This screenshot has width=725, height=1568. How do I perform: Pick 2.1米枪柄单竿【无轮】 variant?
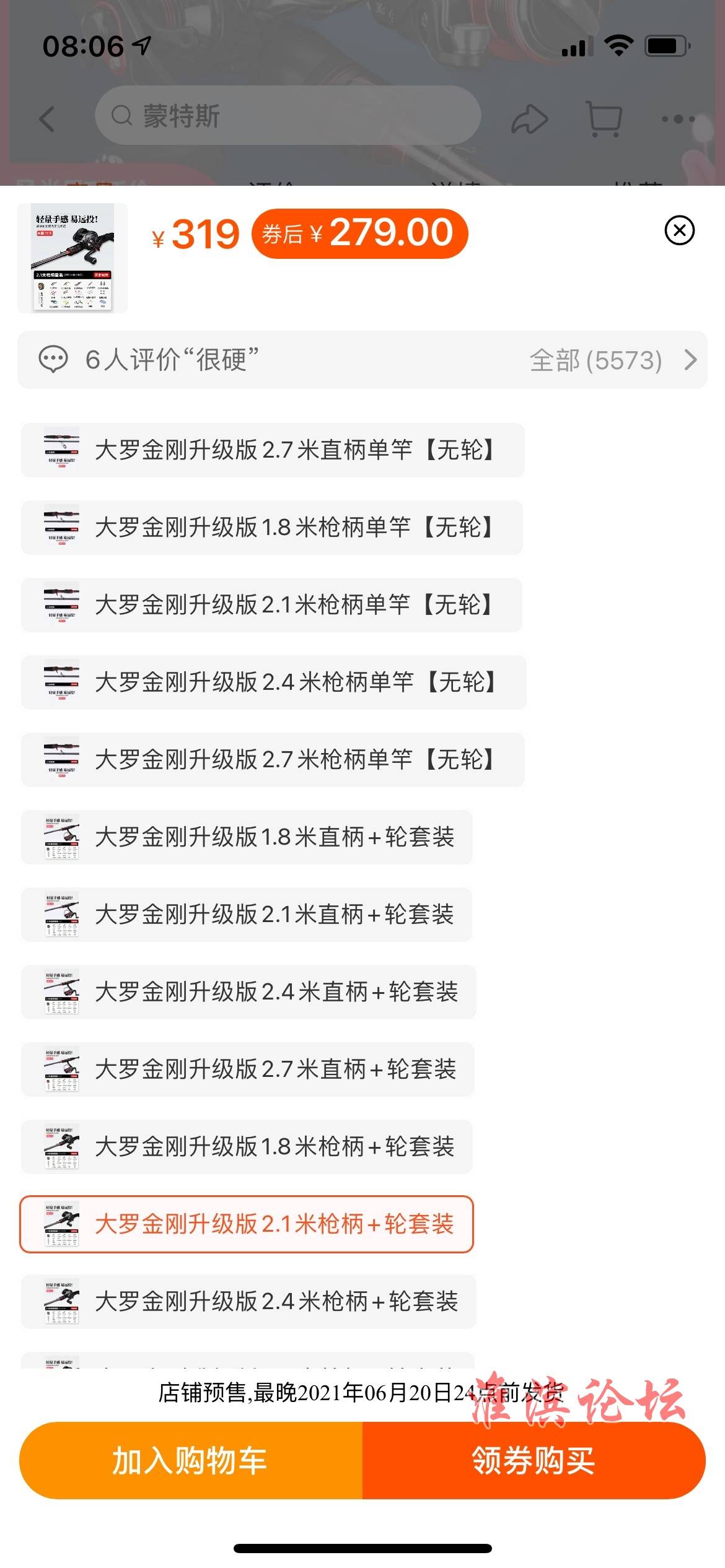click(x=271, y=605)
